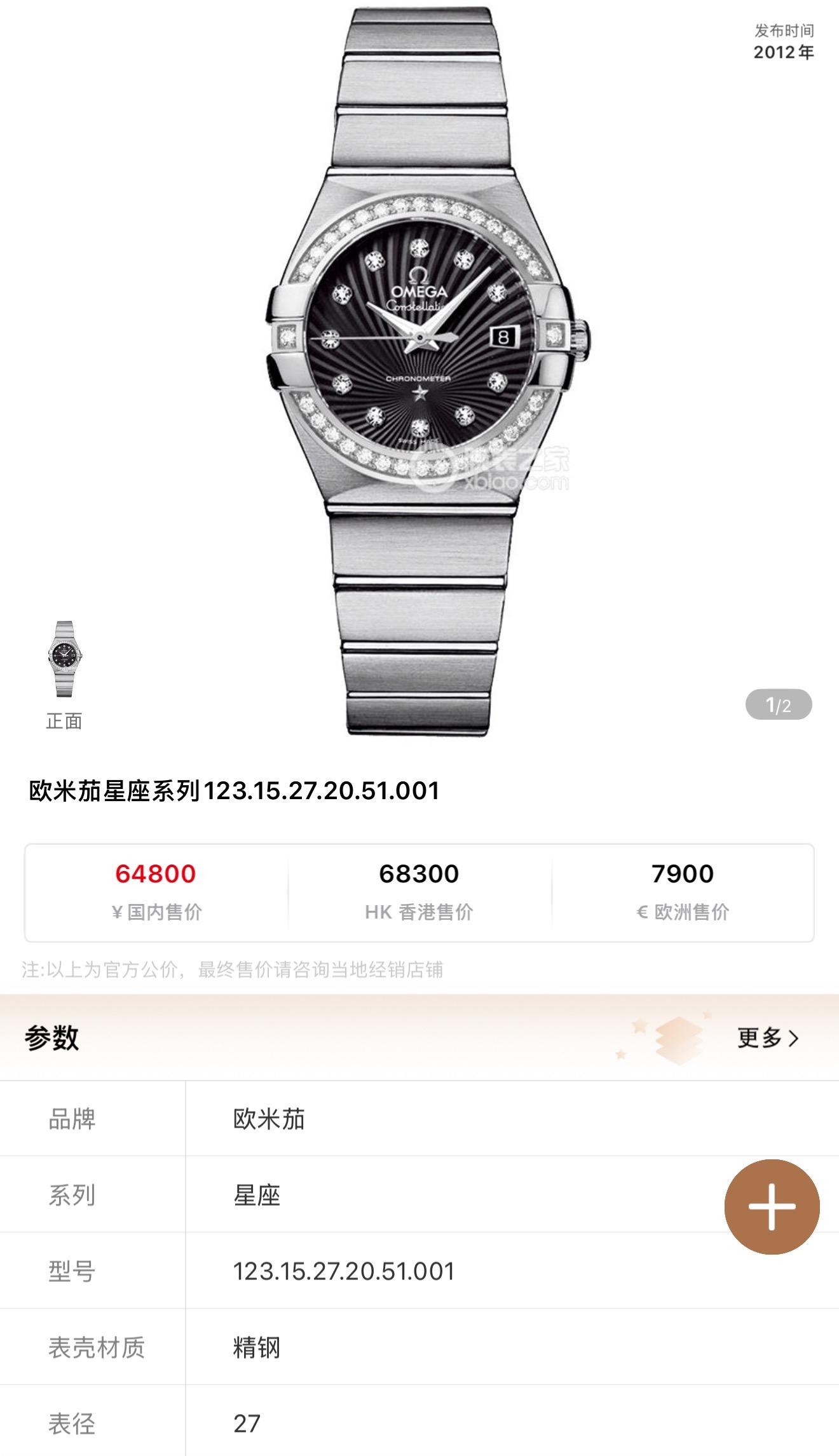Open 更多 parameters link
Viewport: 839px width, 1456px height.
(x=767, y=1038)
